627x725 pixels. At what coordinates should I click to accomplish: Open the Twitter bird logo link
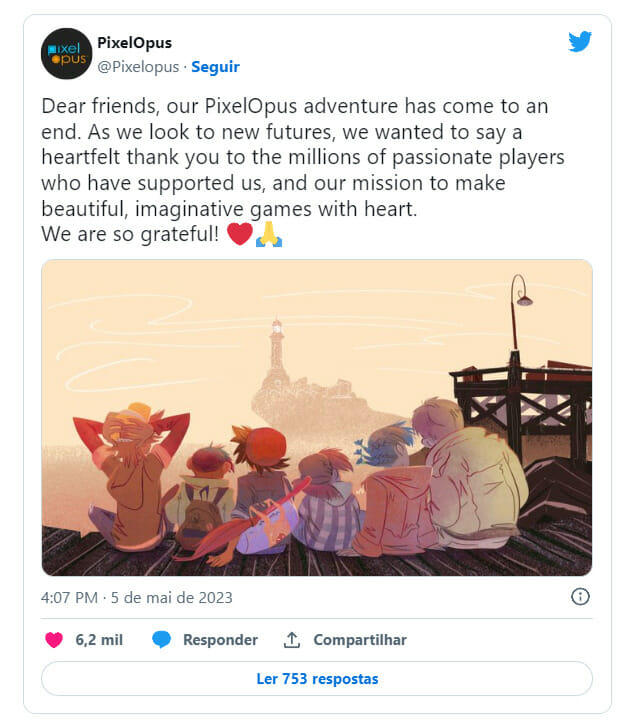pos(580,42)
